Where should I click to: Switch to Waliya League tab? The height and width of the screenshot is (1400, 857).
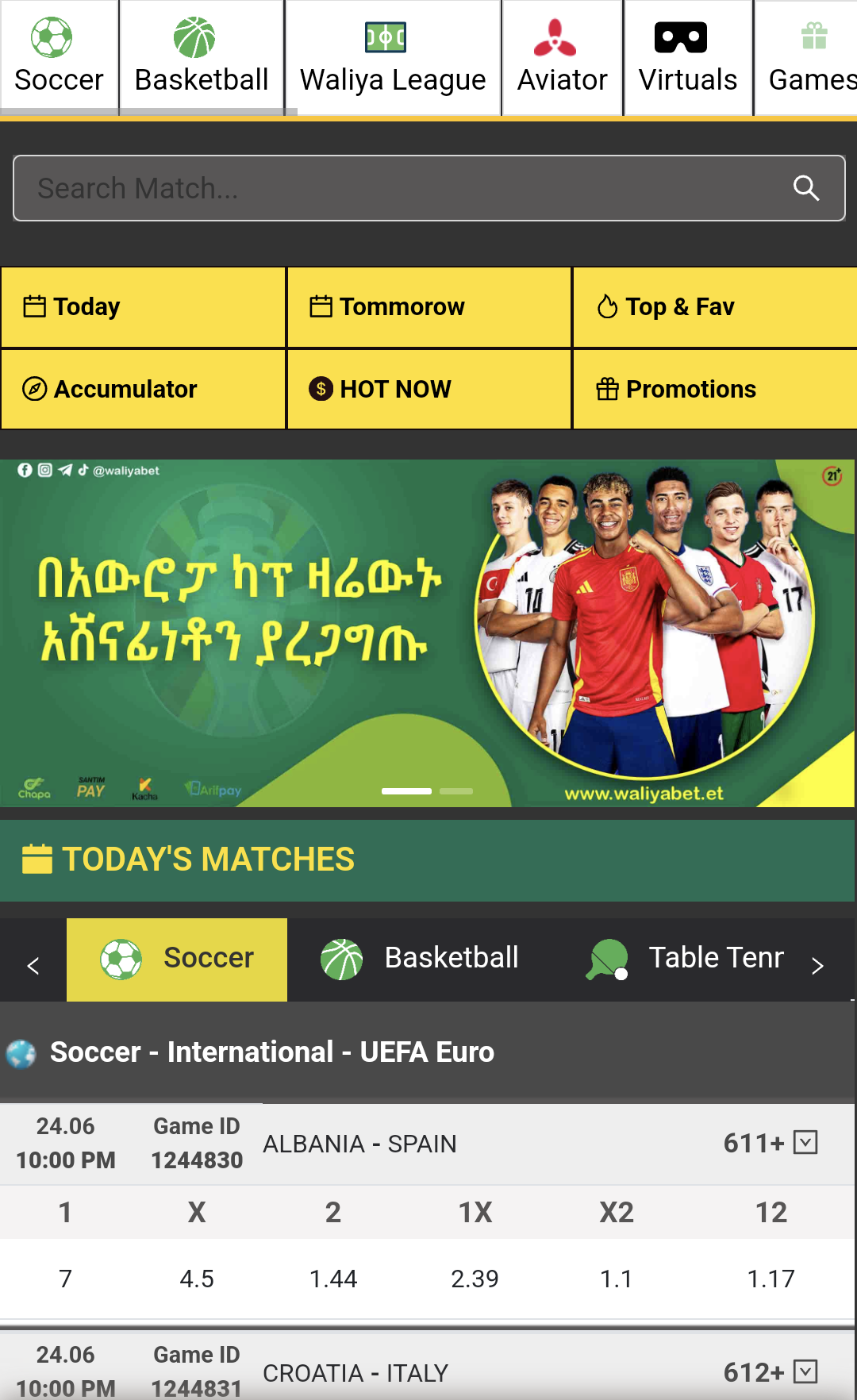click(393, 57)
